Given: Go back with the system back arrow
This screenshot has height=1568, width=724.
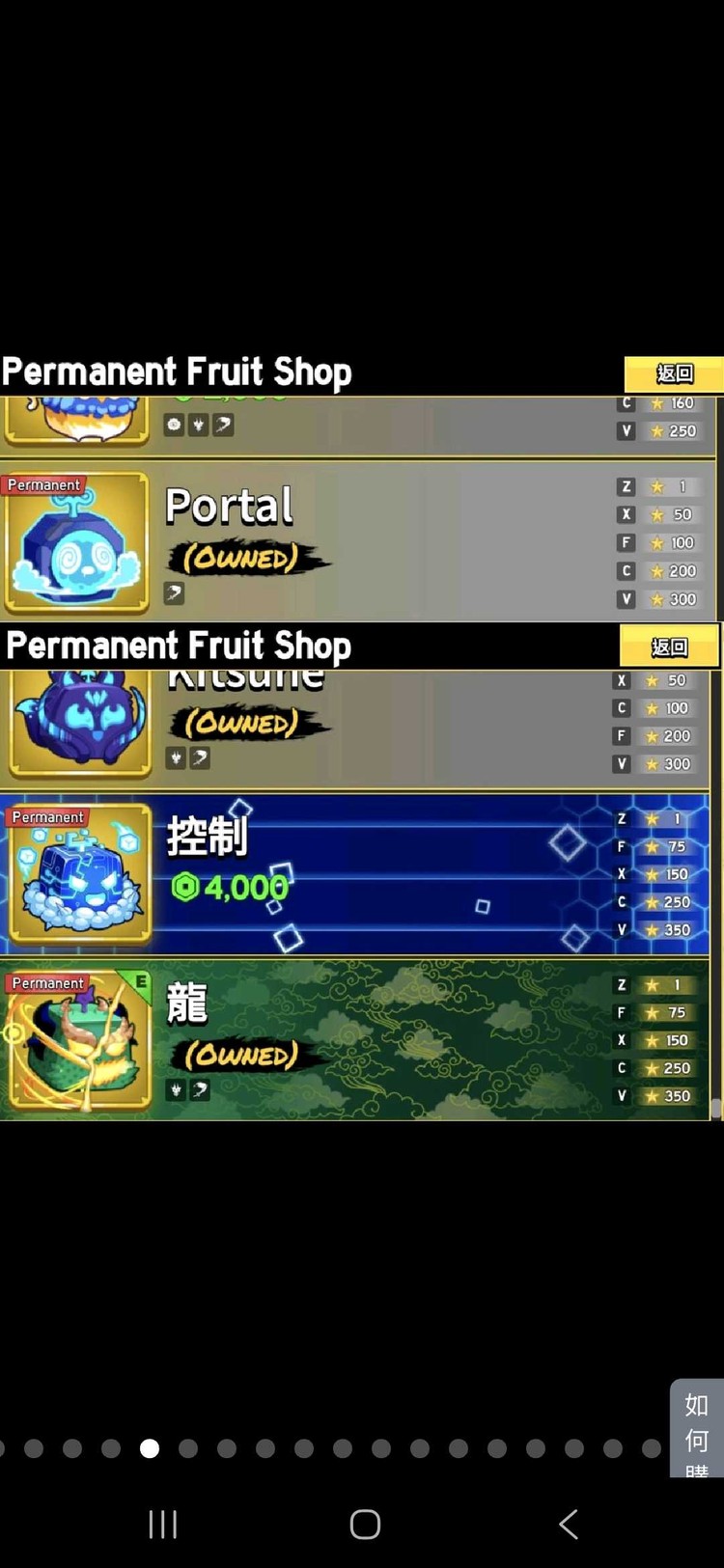Looking at the screenshot, I should coord(569,1525).
